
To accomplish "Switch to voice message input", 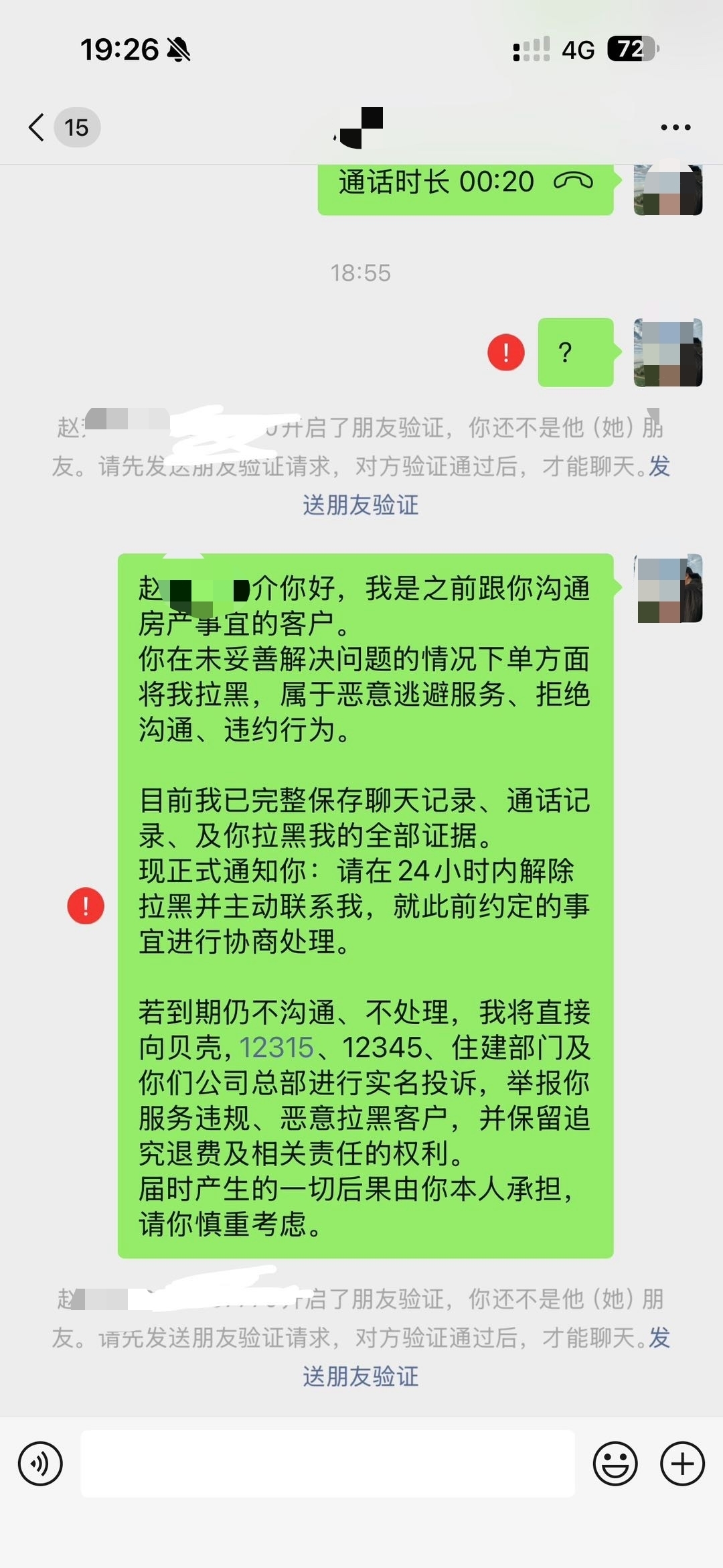I will point(40,1464).
